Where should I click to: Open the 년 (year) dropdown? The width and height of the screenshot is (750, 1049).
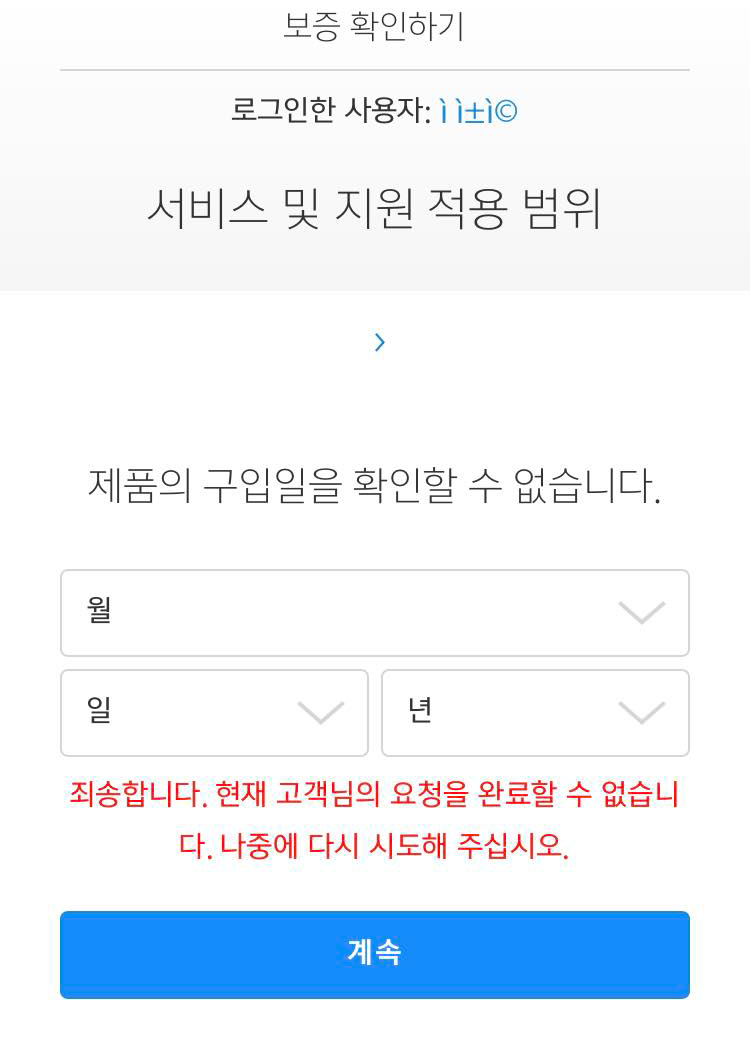[x=535, y=712]
